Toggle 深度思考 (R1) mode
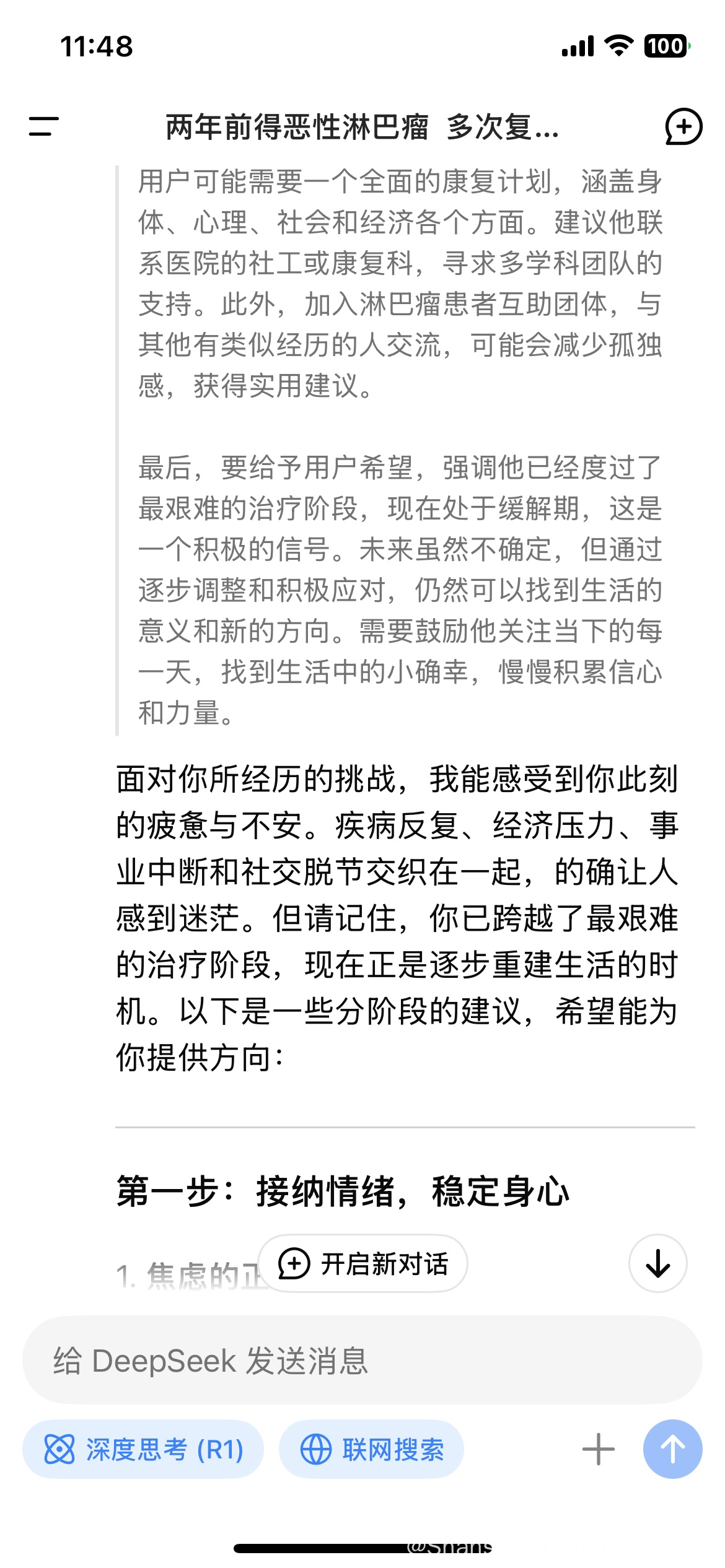Viewport: 725px width, 1568px height. [x=143, y=1450]
